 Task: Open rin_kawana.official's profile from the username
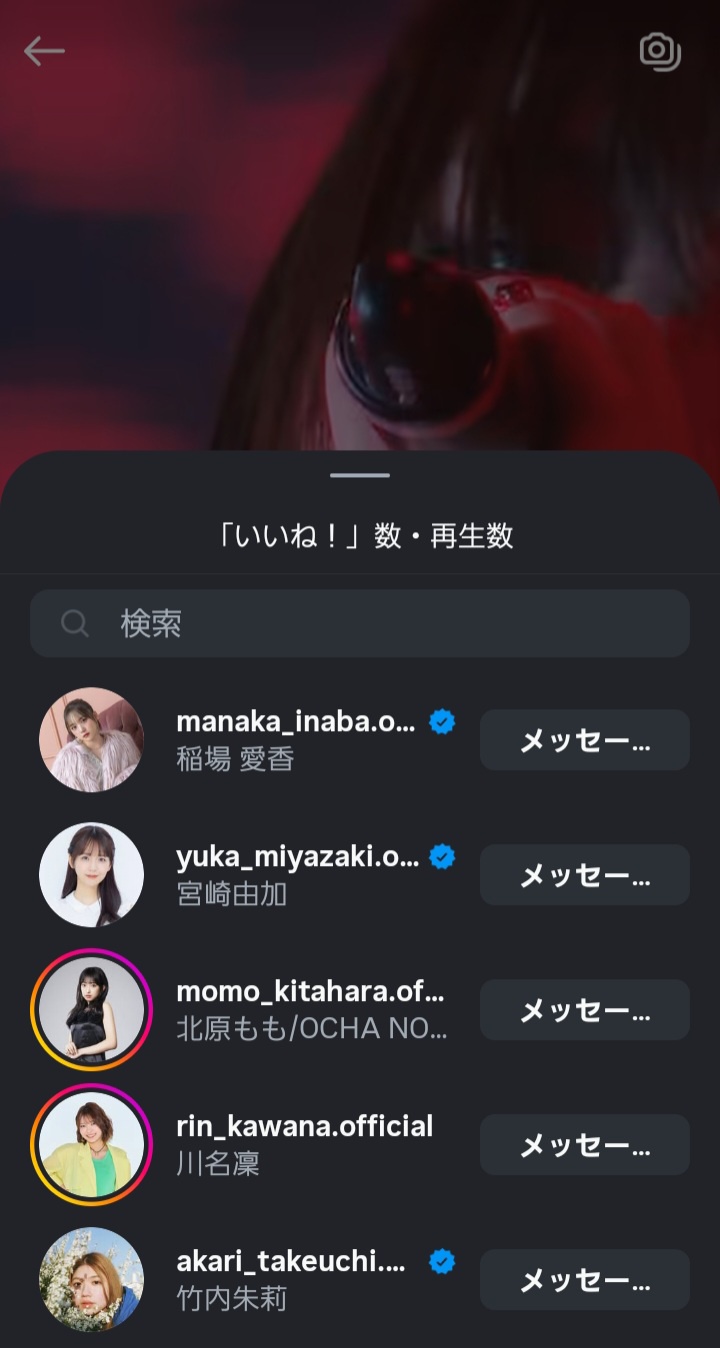pos(304,1127)
